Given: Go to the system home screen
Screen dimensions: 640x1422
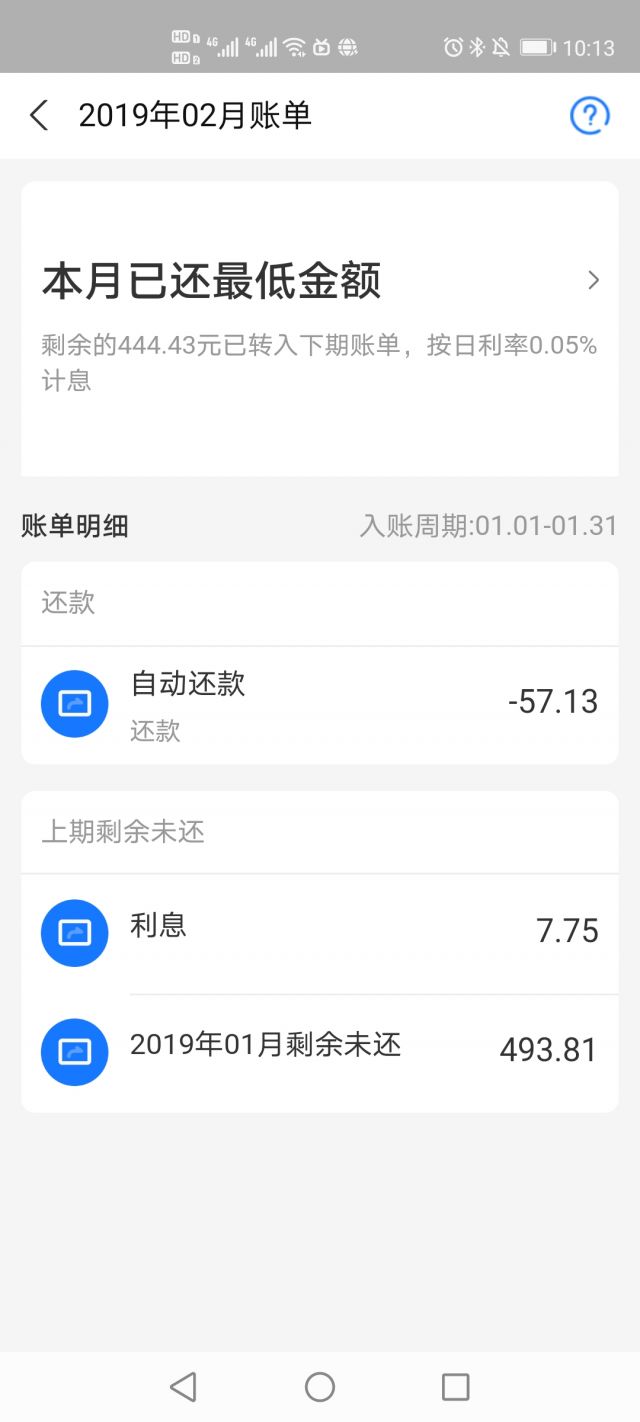Looking at the screenshot, I should (x=320, y=1387).
